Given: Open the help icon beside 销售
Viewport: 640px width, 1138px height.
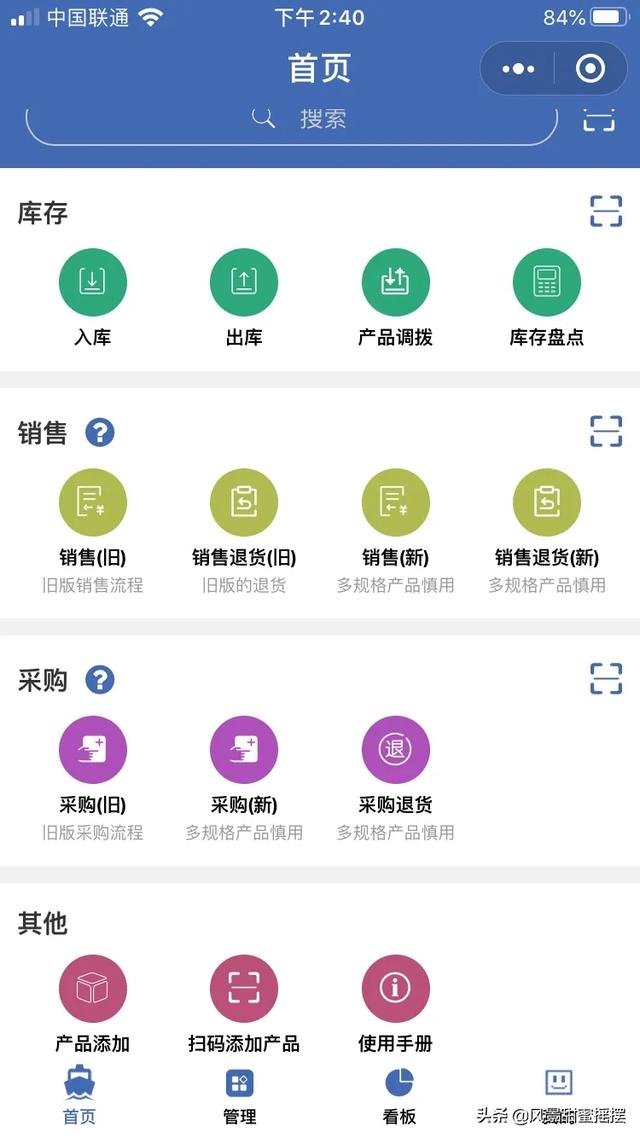Looking at the screenshot, I should (x=100, y=433).
